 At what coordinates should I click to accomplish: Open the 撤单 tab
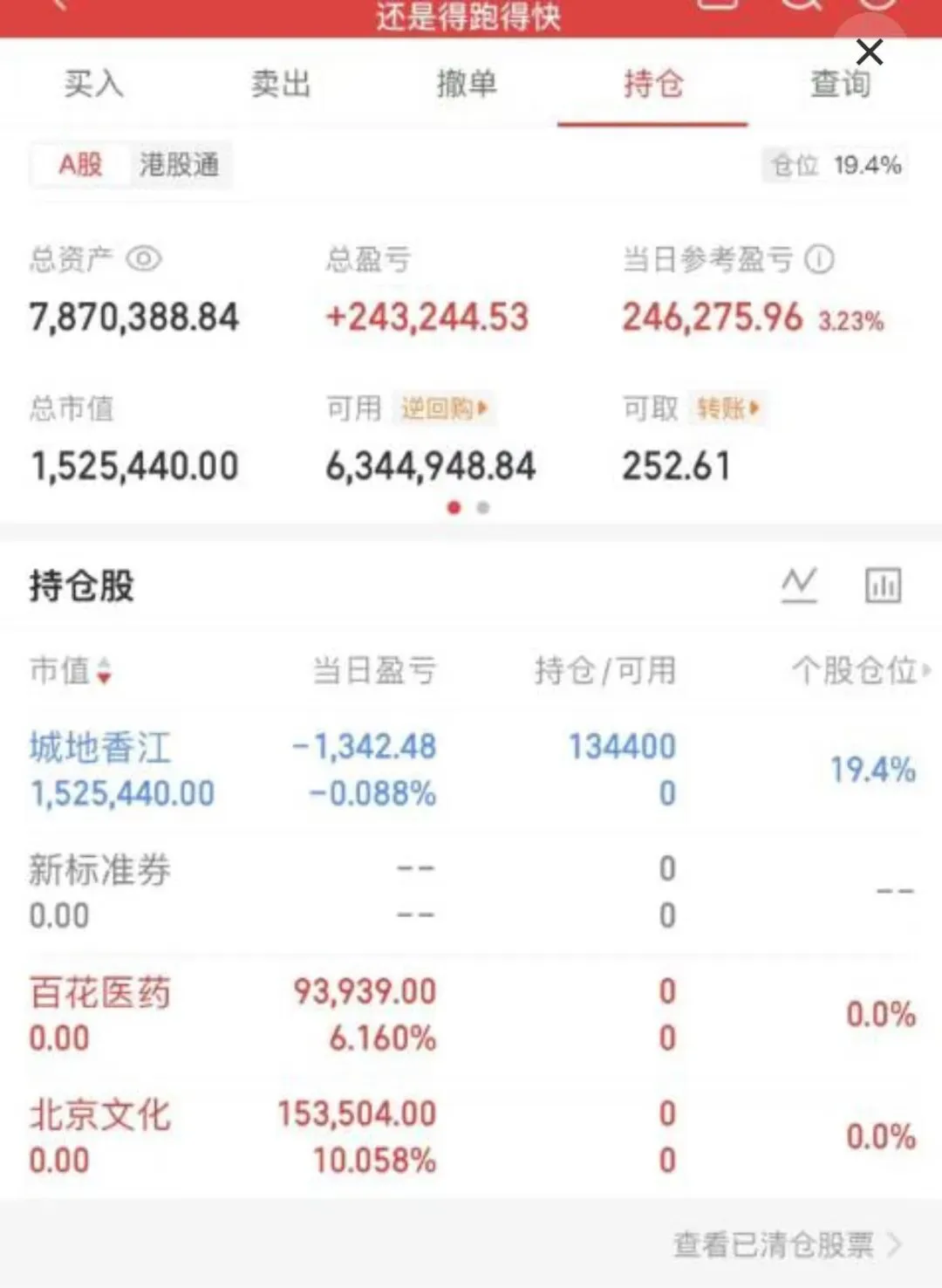[467, 84]
